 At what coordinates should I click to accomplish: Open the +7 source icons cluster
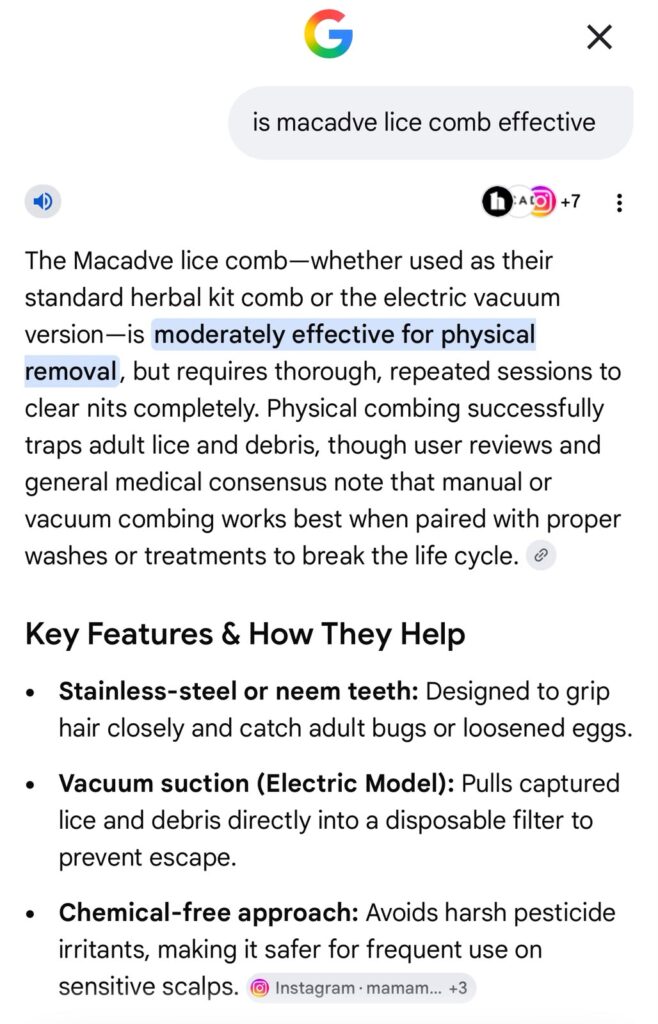pyautogui.click(x=531, y=201)
